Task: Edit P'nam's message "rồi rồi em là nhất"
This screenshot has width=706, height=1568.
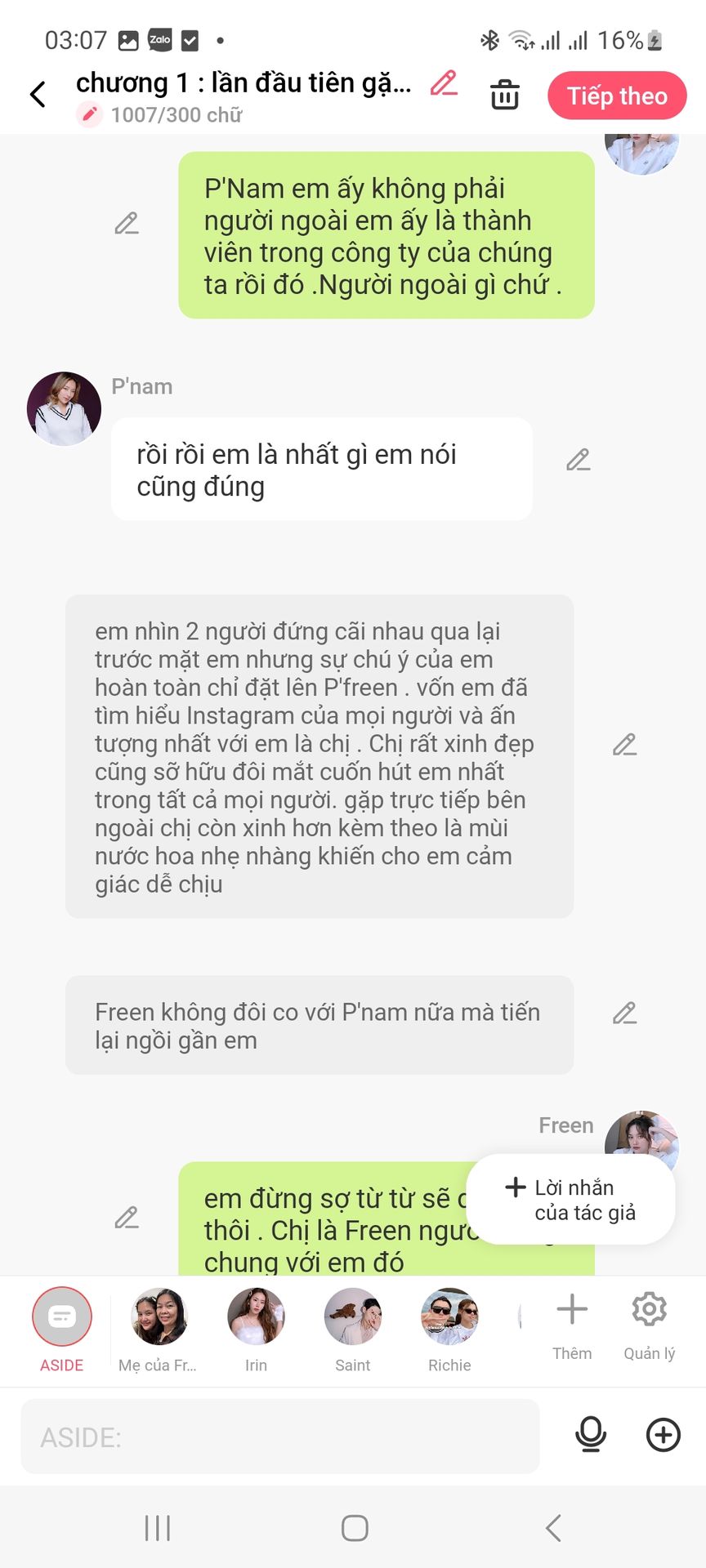Action: point(578,461)
